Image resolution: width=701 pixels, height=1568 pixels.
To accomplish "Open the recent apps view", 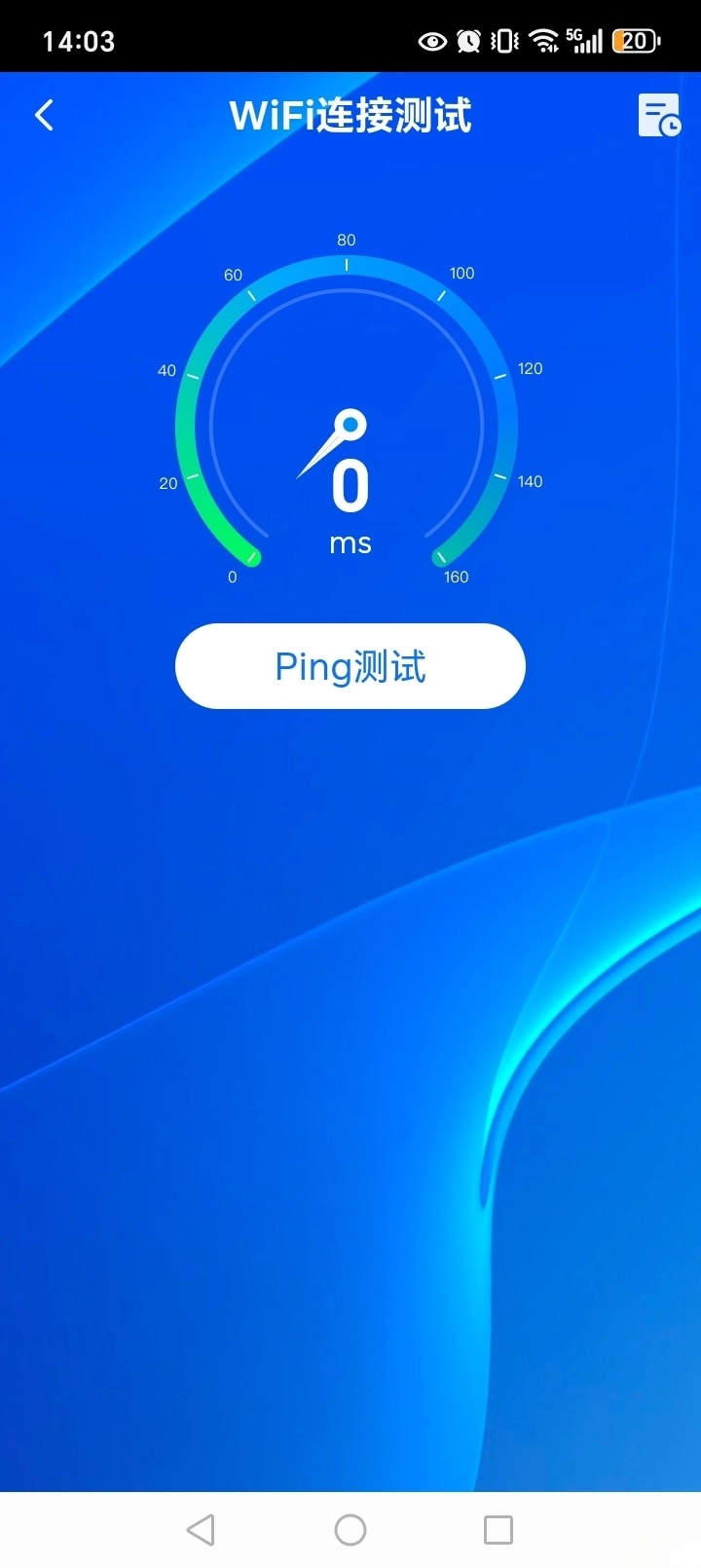I will pos(498,1529).
